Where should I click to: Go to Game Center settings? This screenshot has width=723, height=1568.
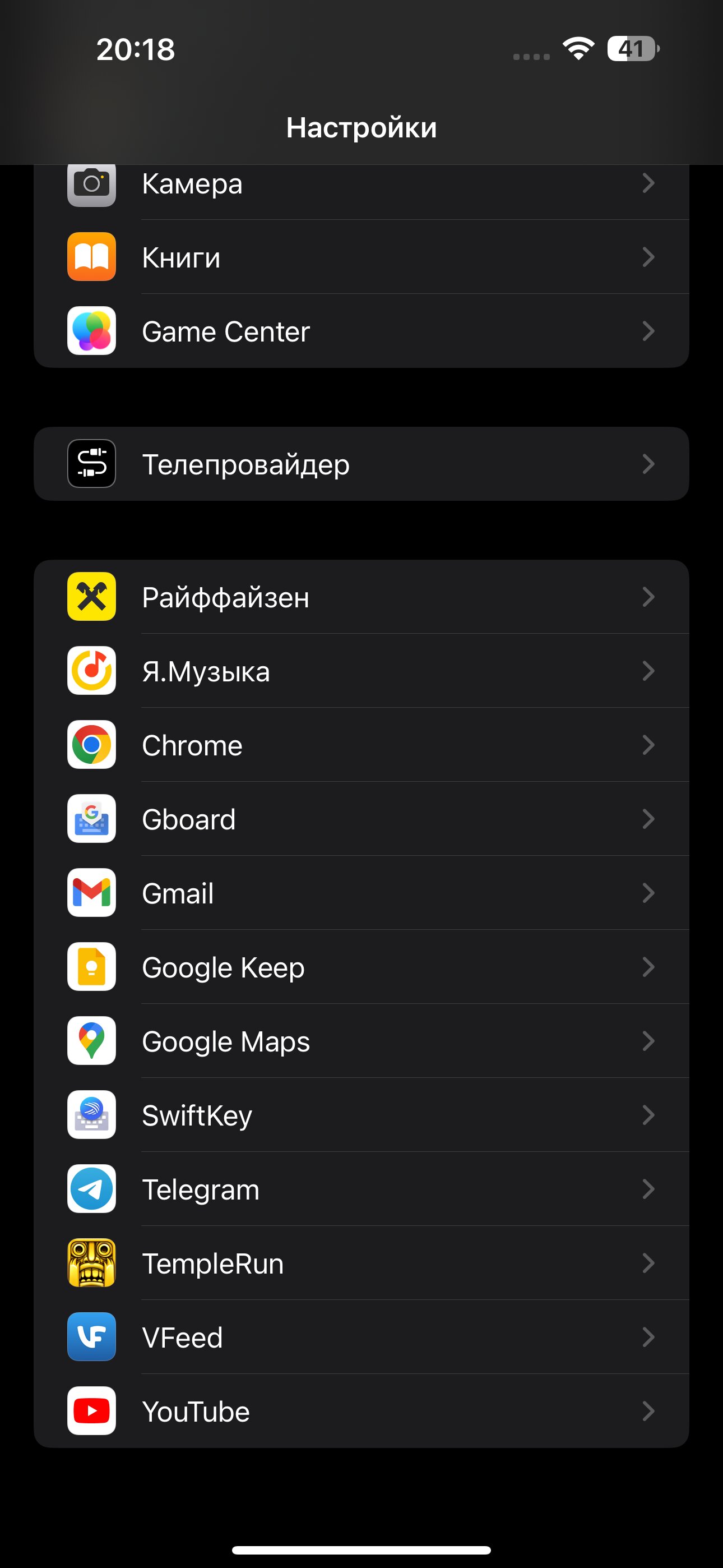(x=361, y=331)
